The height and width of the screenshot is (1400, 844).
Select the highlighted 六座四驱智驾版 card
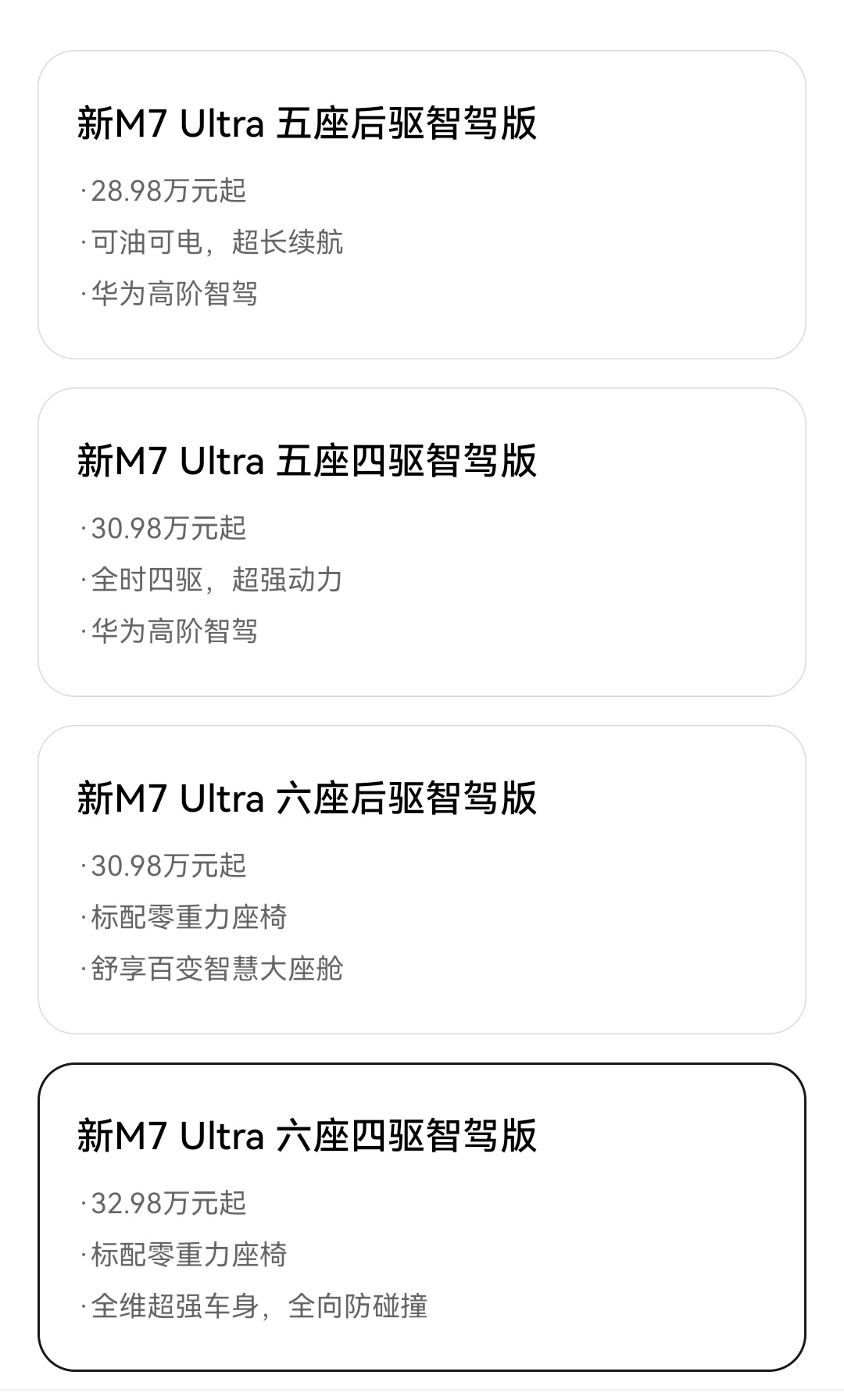tap(422, 1215)
